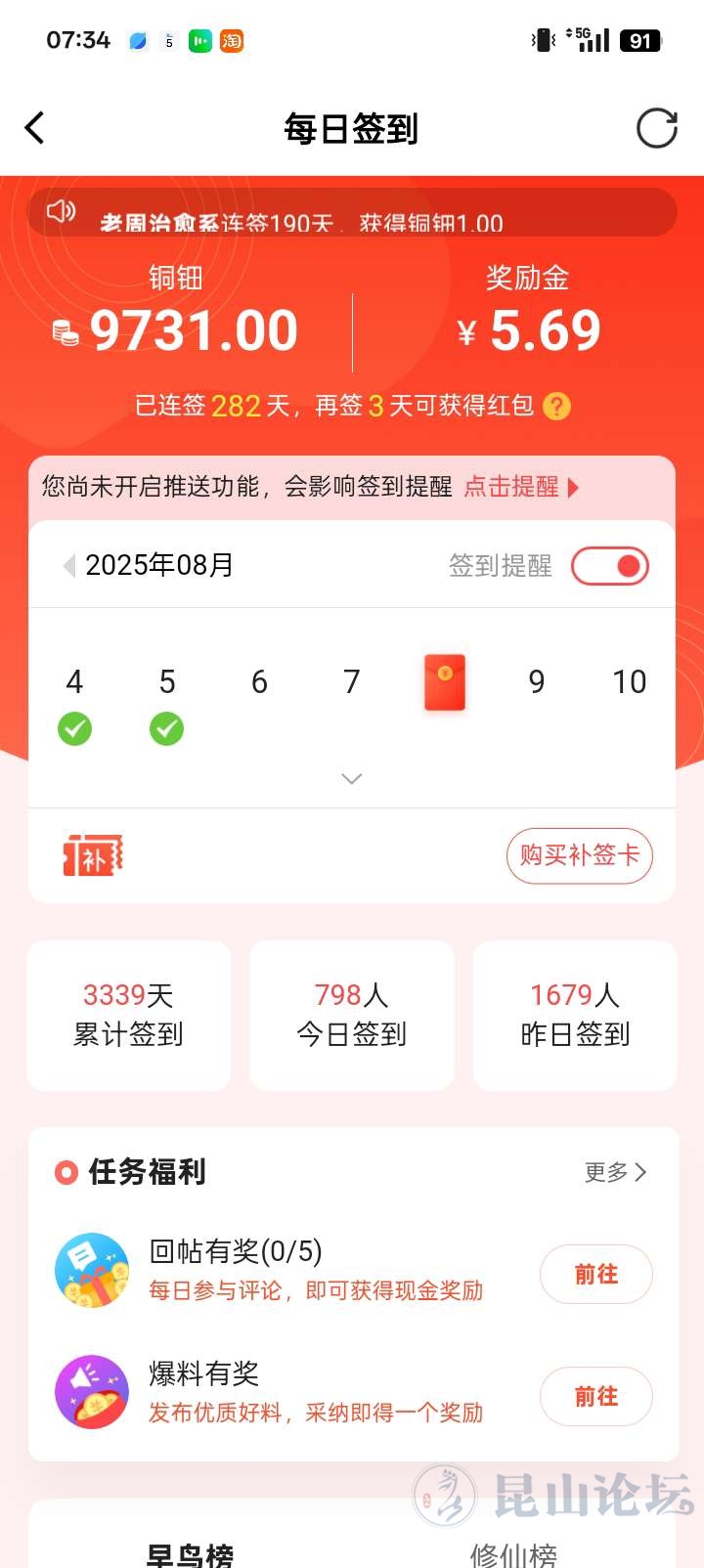Screen dimensions: 704x1568
Task: Expand the full check-in calendar
Action: [x=352, y=778]
